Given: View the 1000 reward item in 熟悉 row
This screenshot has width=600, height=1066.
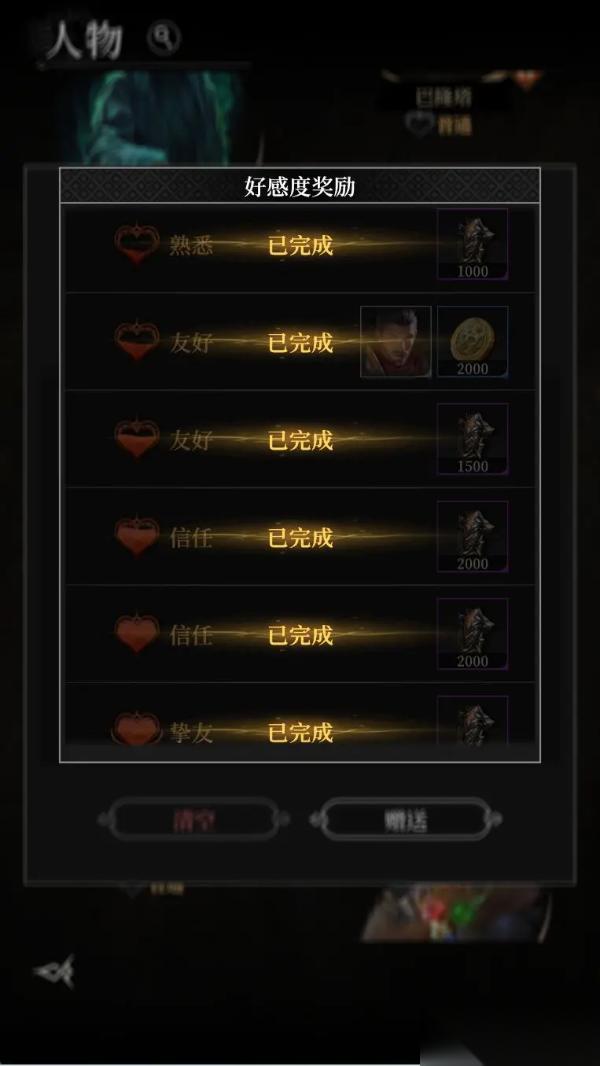Looking at the screenshot, I should click(x=472, y=244).
